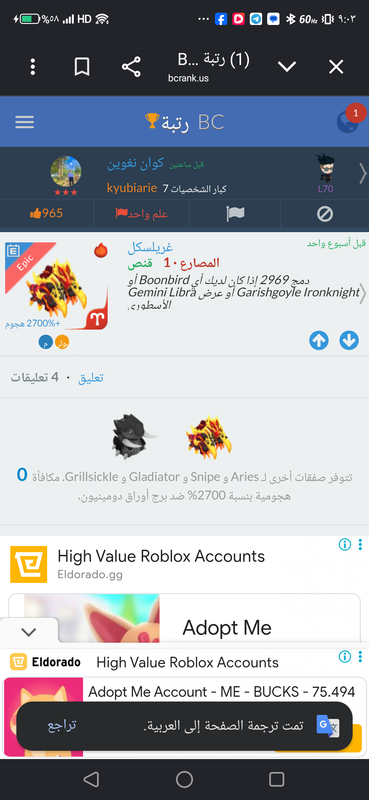Screen dimensions: 369x800
Task: Tap تراجع to undo page translation
Action: (x=62, y=726)
